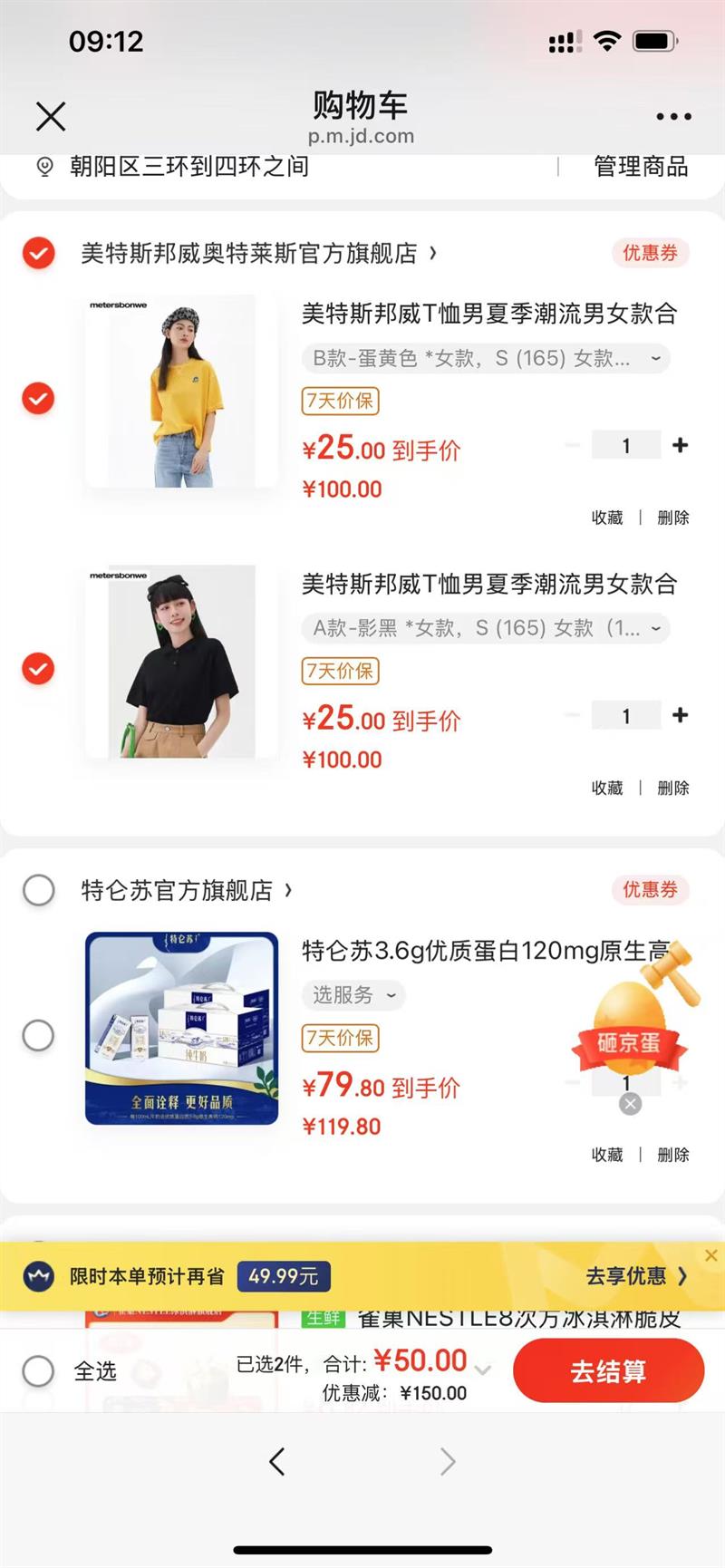The width and height of the screenshot is (725, 1568).
Task: Close the shopping cart page
Action: [x=51, y=116]
